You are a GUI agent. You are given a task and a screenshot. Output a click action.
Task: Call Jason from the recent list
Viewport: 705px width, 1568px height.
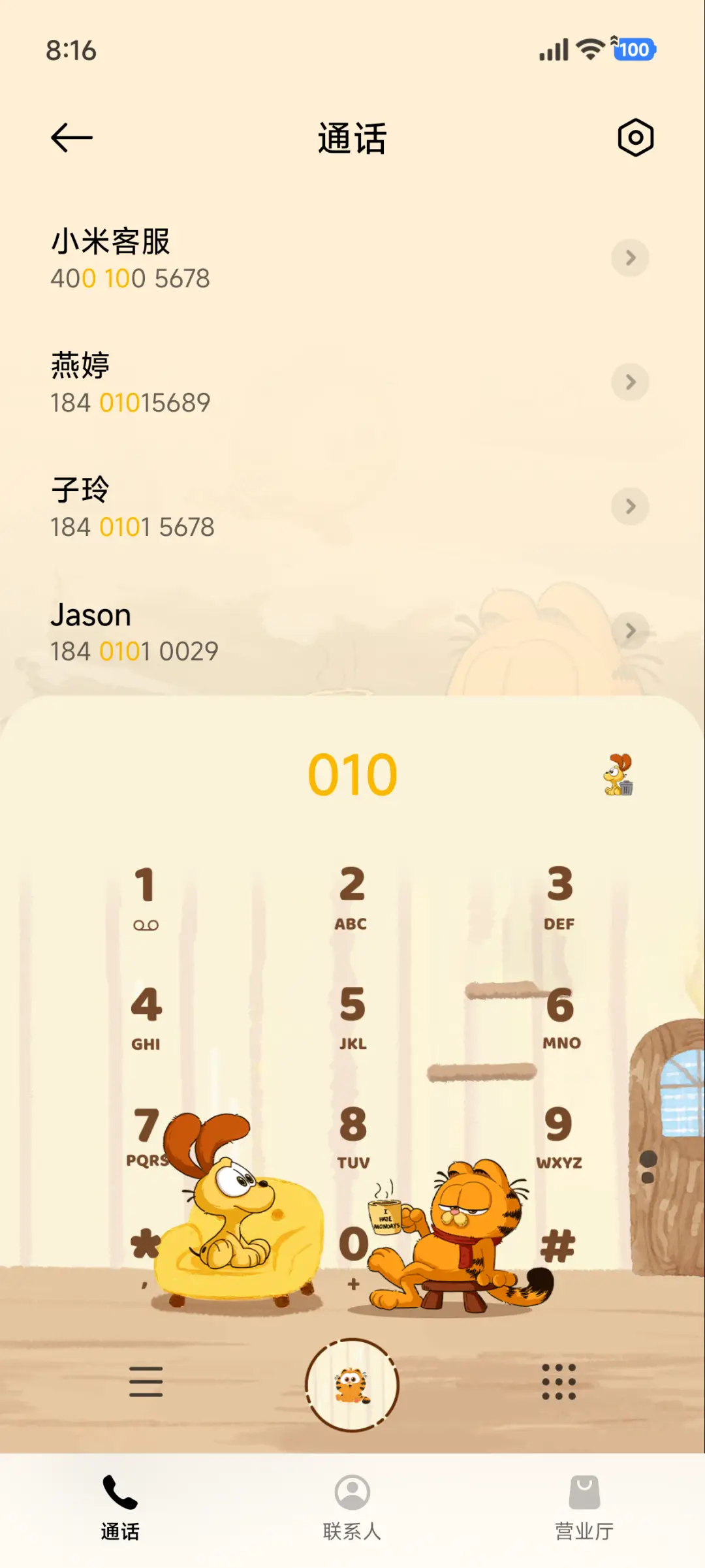[261, 630]
